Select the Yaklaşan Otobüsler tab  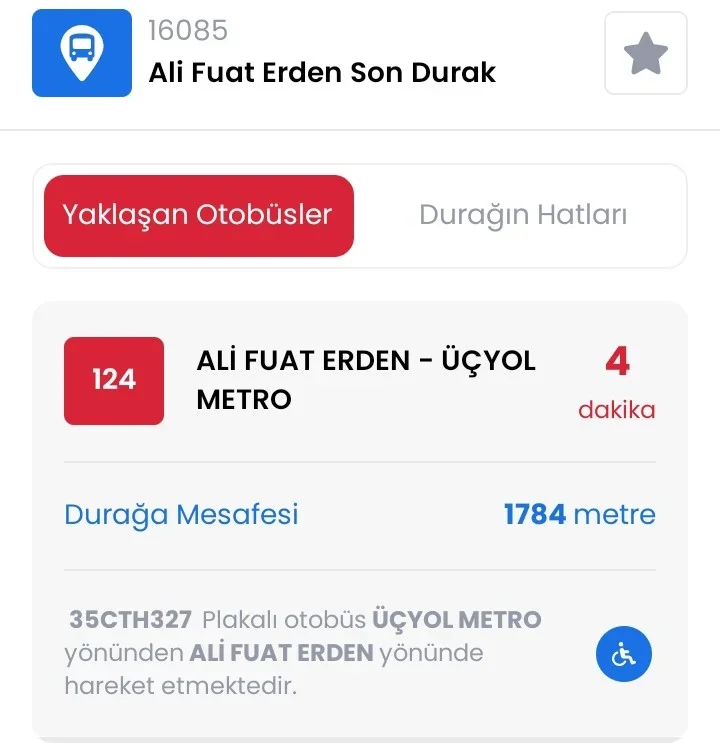coord(198,215)
